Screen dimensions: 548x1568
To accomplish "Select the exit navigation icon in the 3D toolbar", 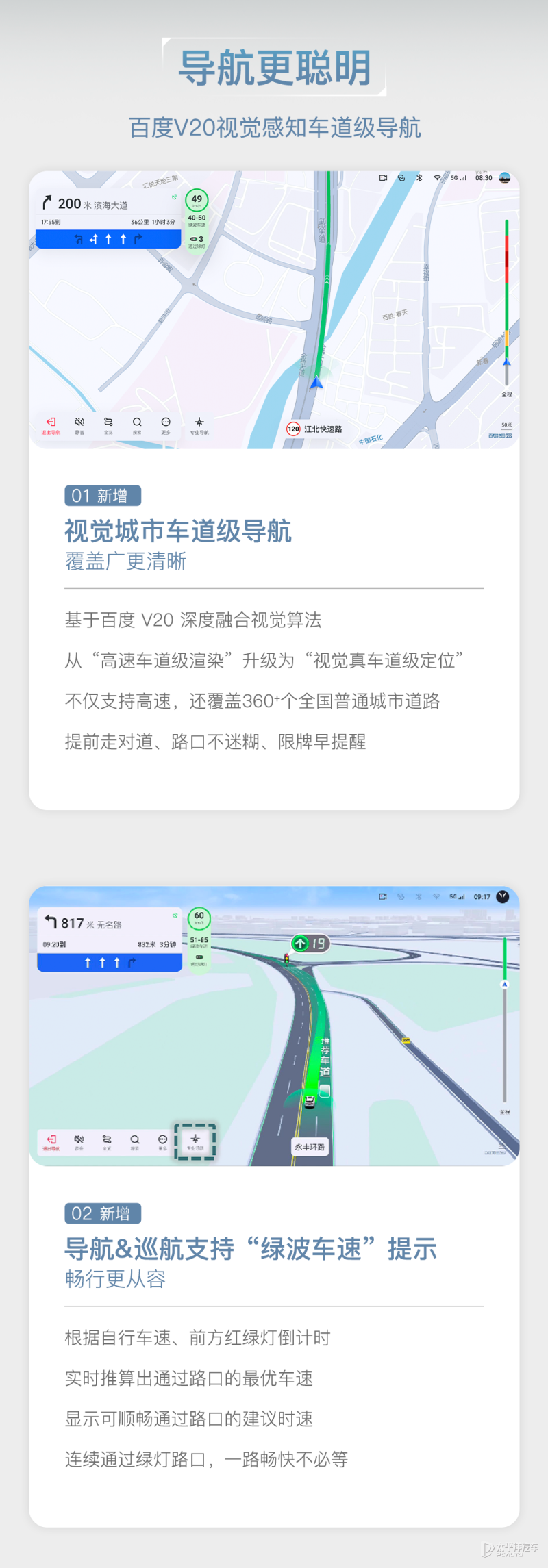I will 51,1140.
